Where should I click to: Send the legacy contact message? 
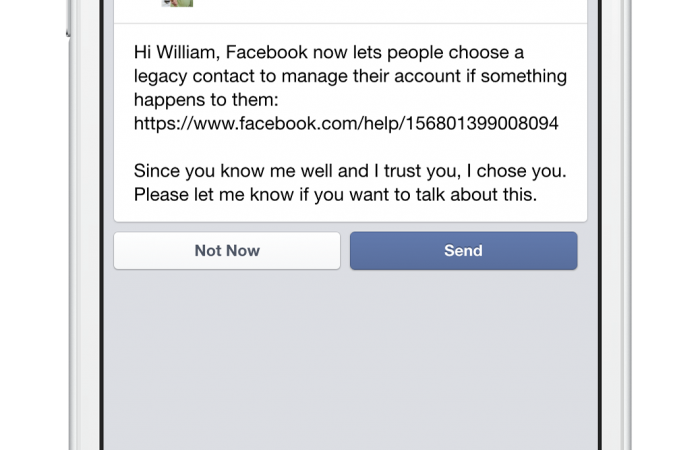coord(463,251)
